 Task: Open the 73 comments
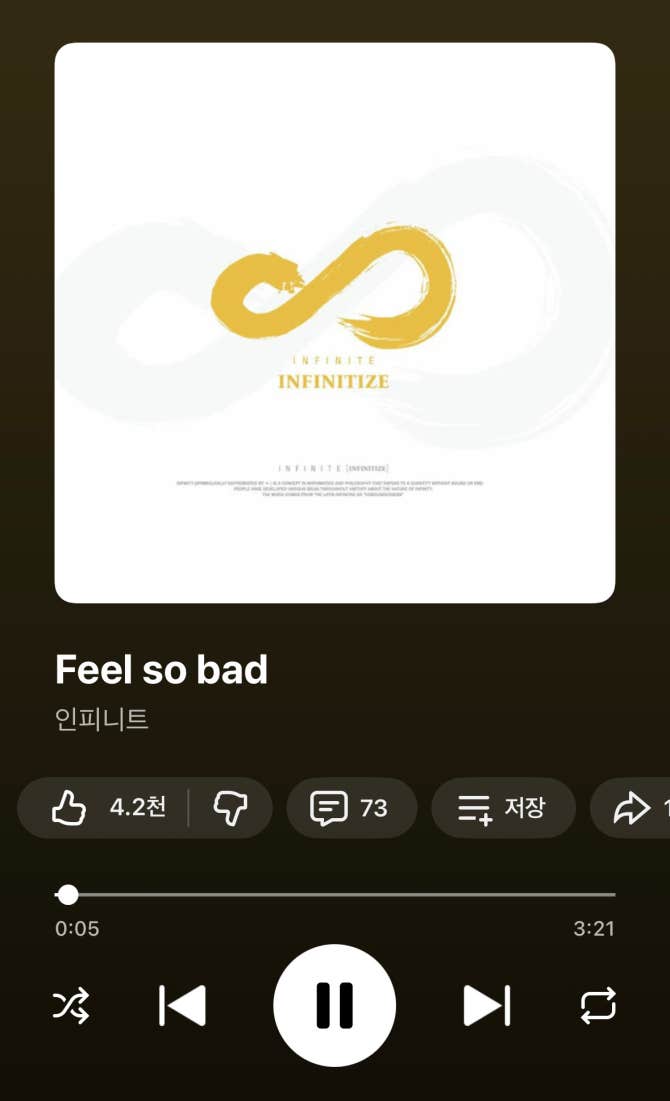point(350,808)
